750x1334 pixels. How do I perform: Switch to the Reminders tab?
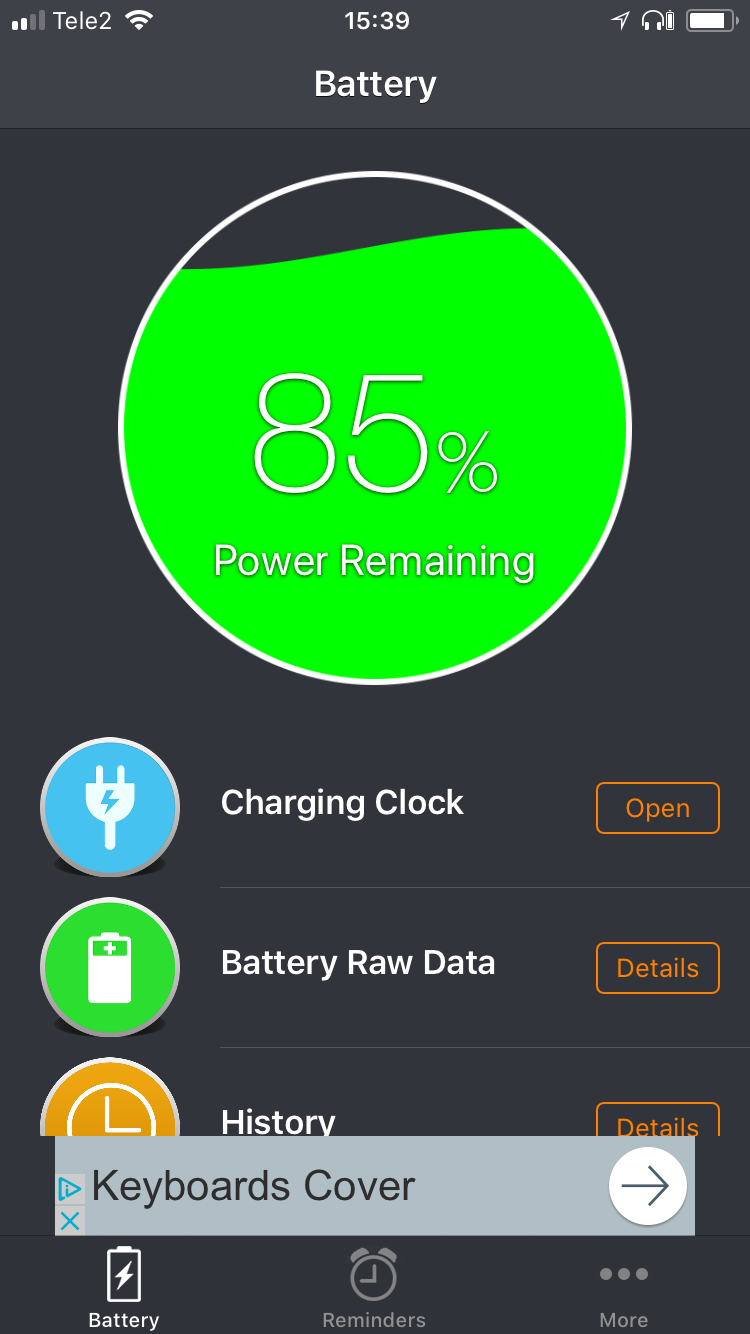(x=374, y=1288)
